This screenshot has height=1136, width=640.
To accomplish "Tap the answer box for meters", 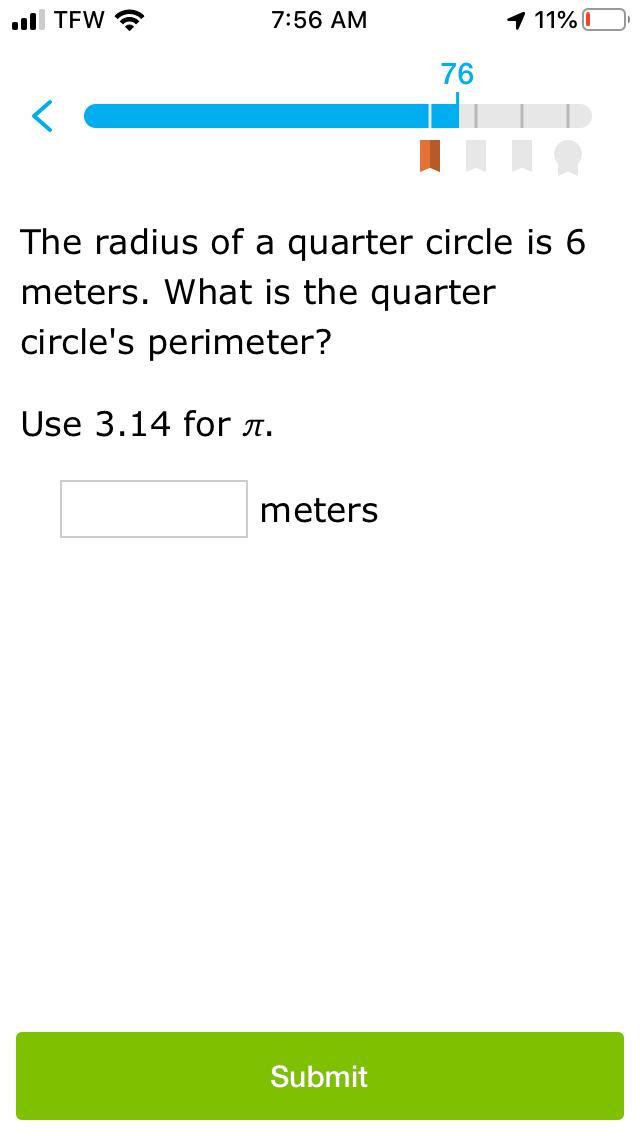I will coord(154,509).
